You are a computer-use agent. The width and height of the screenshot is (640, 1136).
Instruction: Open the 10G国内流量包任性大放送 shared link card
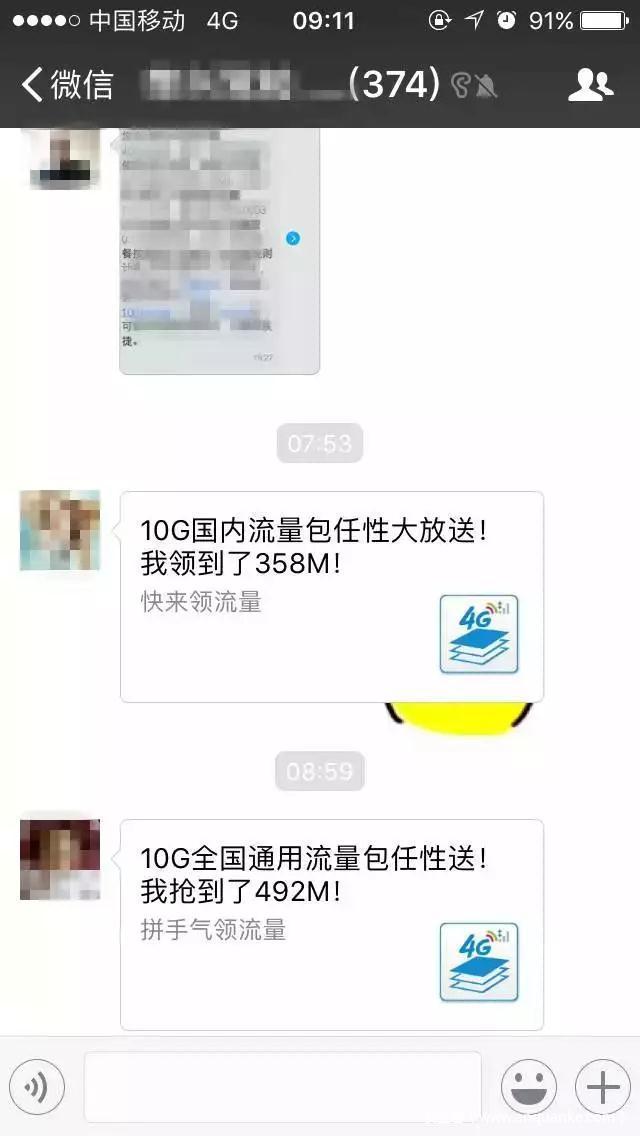coord(331,597)
